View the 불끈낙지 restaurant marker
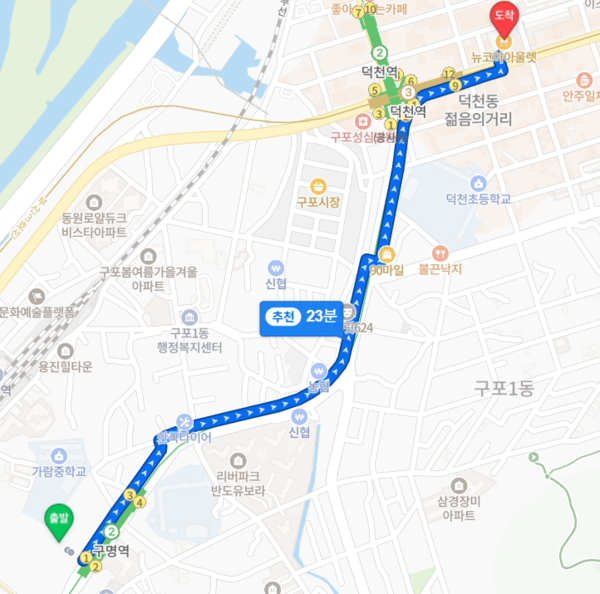 [x=437, y=253]
